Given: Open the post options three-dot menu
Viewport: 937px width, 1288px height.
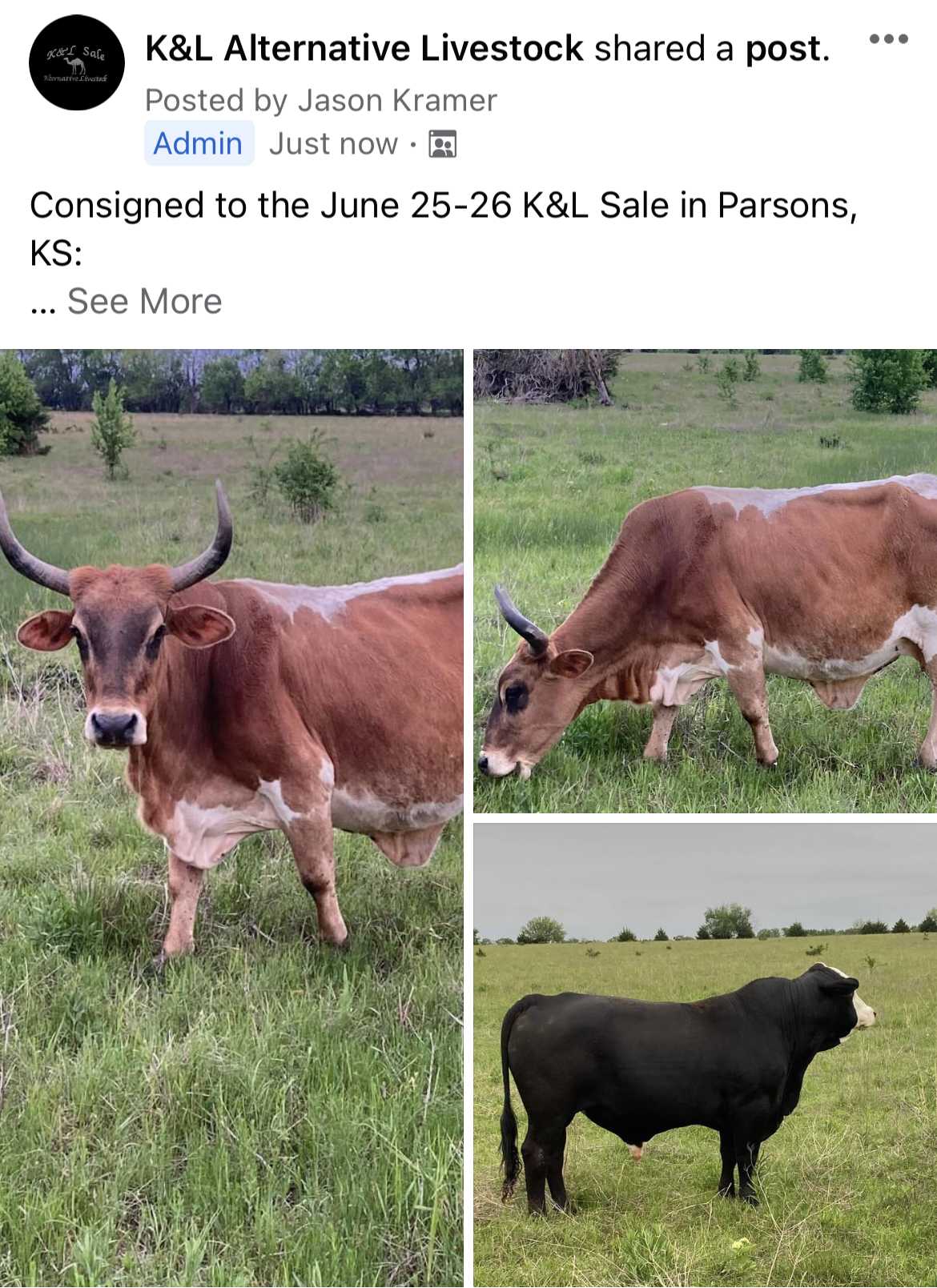Looking at the screenshot, I should pyautogui.click(x=888, y=39).
